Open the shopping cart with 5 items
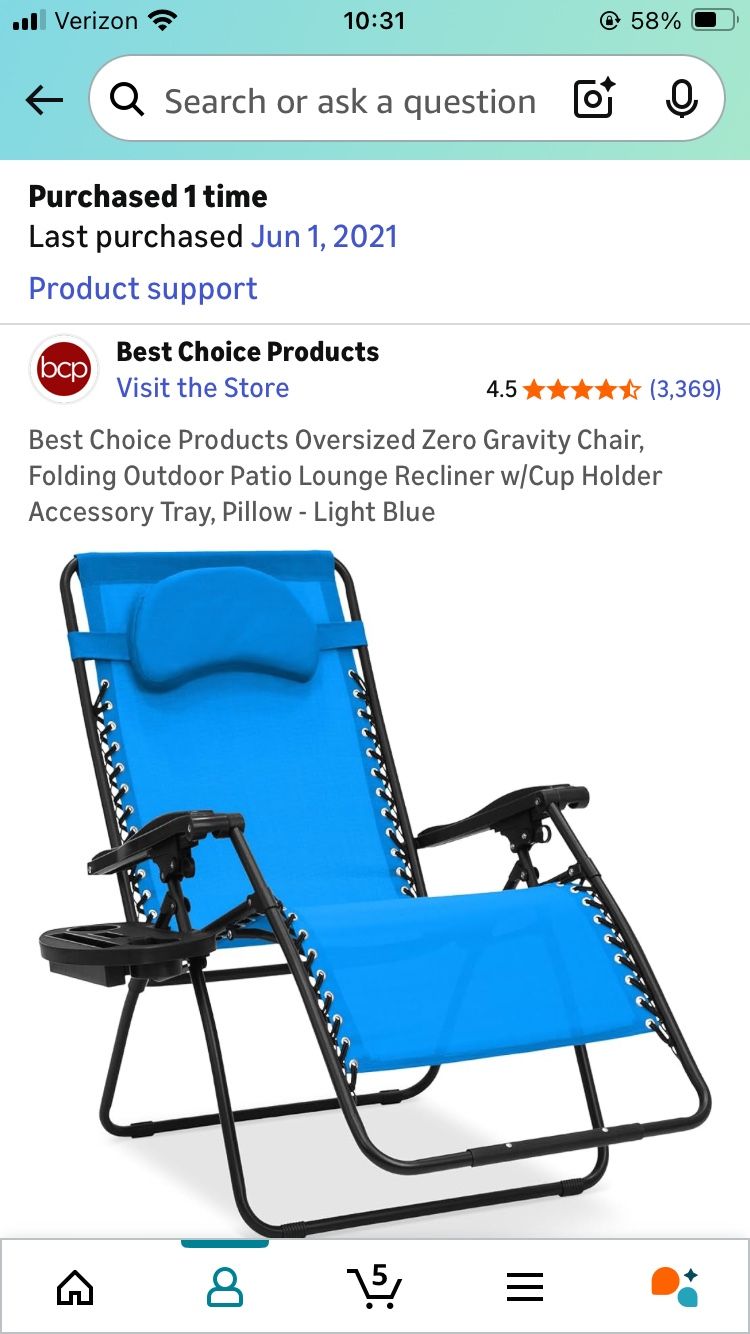 [374, 1286]
